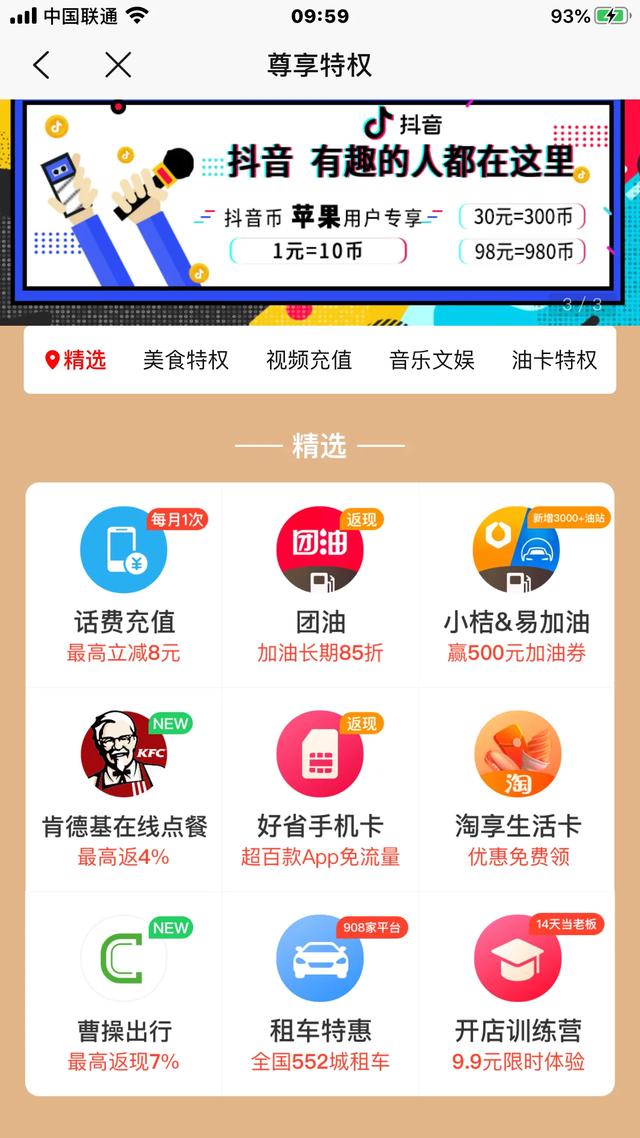Go back using the arrow icon
The width and height of the screenshot is (640, 1138).
pyautogui.click(x=41, y=66)
